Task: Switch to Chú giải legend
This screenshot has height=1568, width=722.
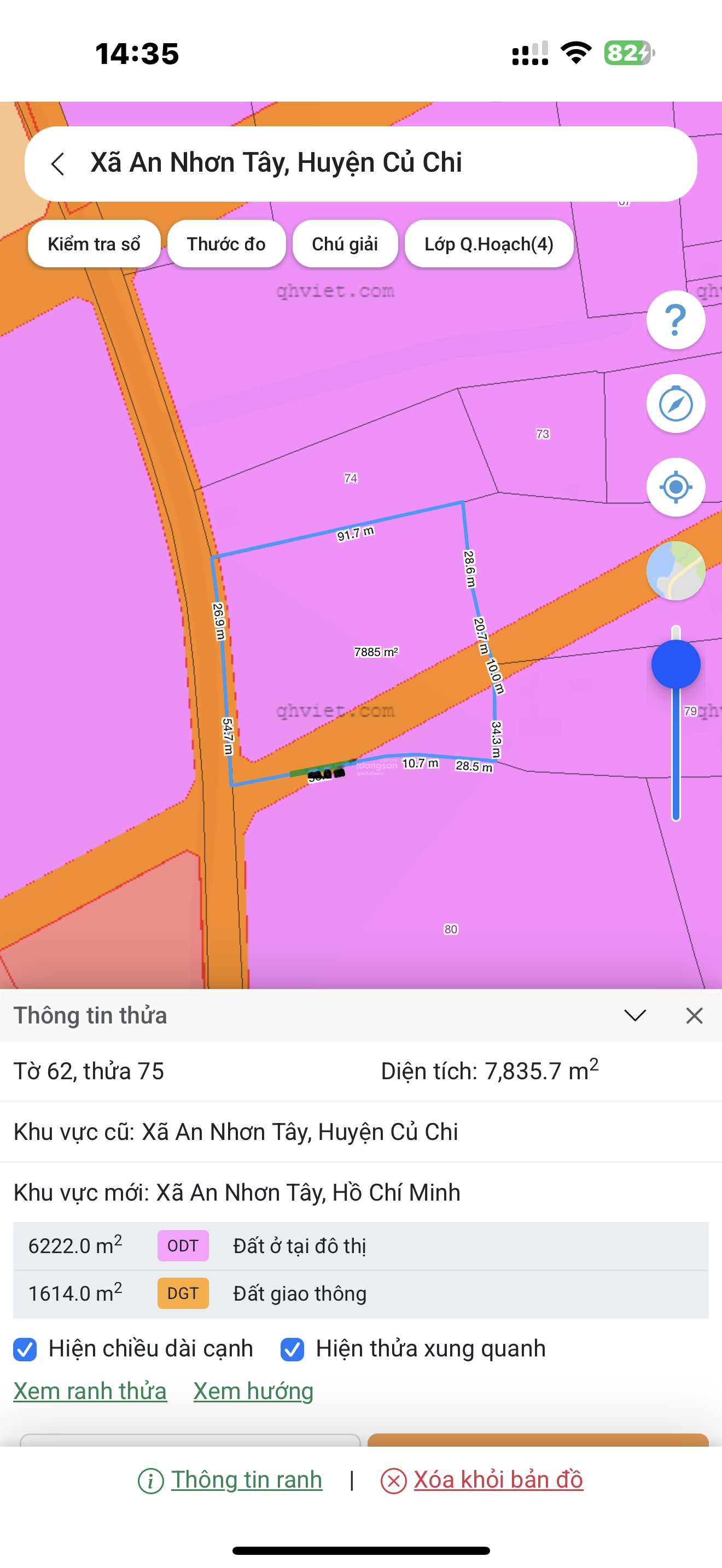Action: 345,244
